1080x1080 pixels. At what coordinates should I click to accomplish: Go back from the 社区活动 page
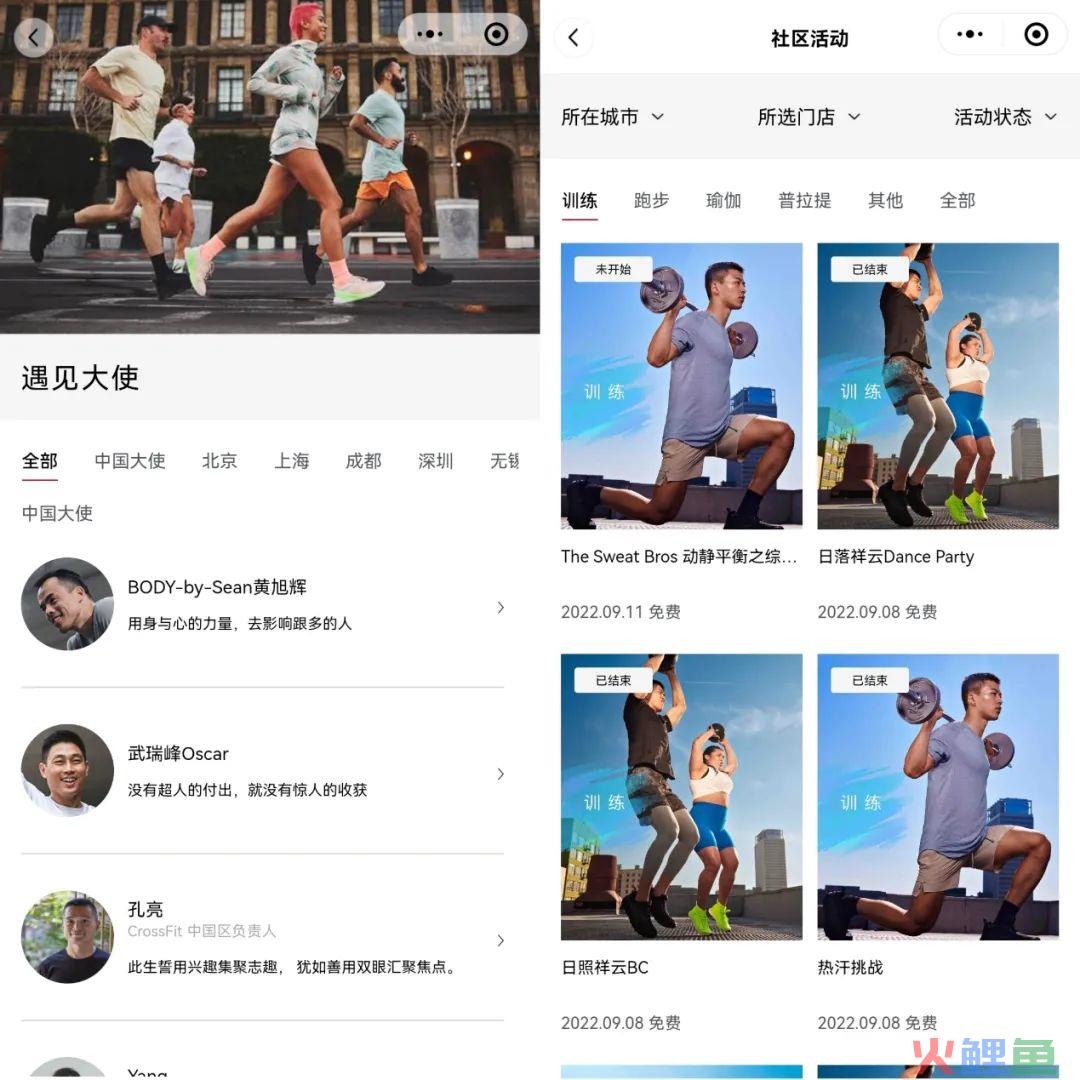pyautogui.click(x=573, y=38)
